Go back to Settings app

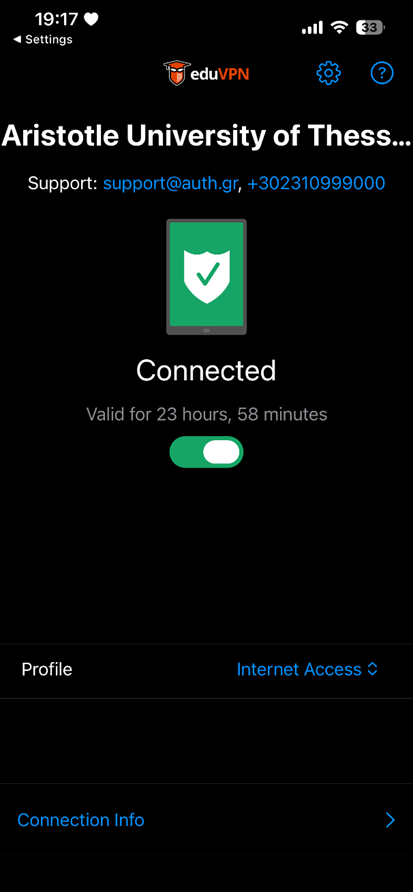43,39
